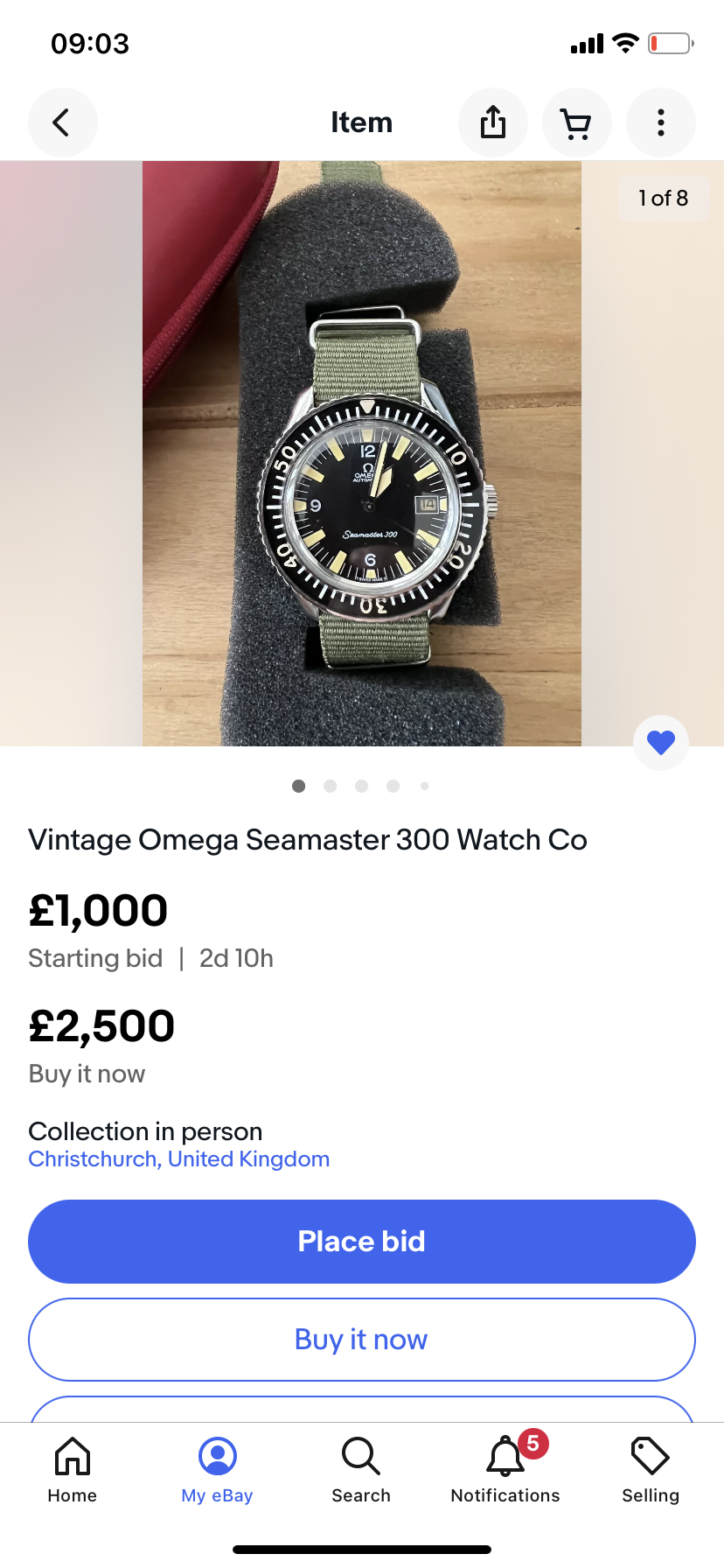
Task: Switch to the Selling tab
Action: click(651, 1470)
